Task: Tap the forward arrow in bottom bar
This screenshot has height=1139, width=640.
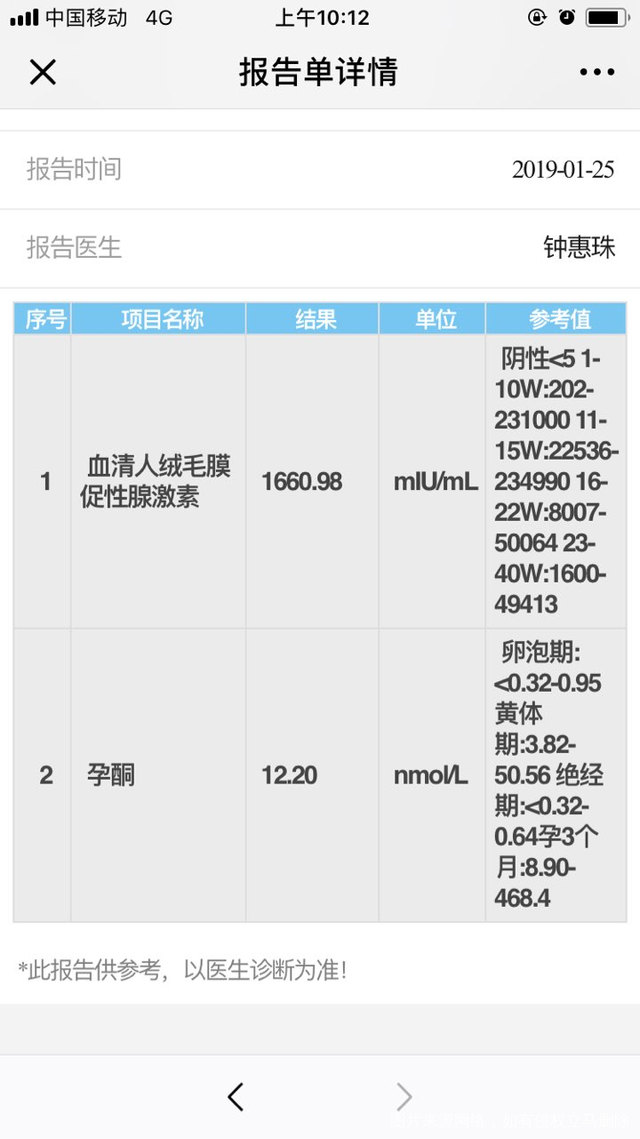Action: [404, 1096]
